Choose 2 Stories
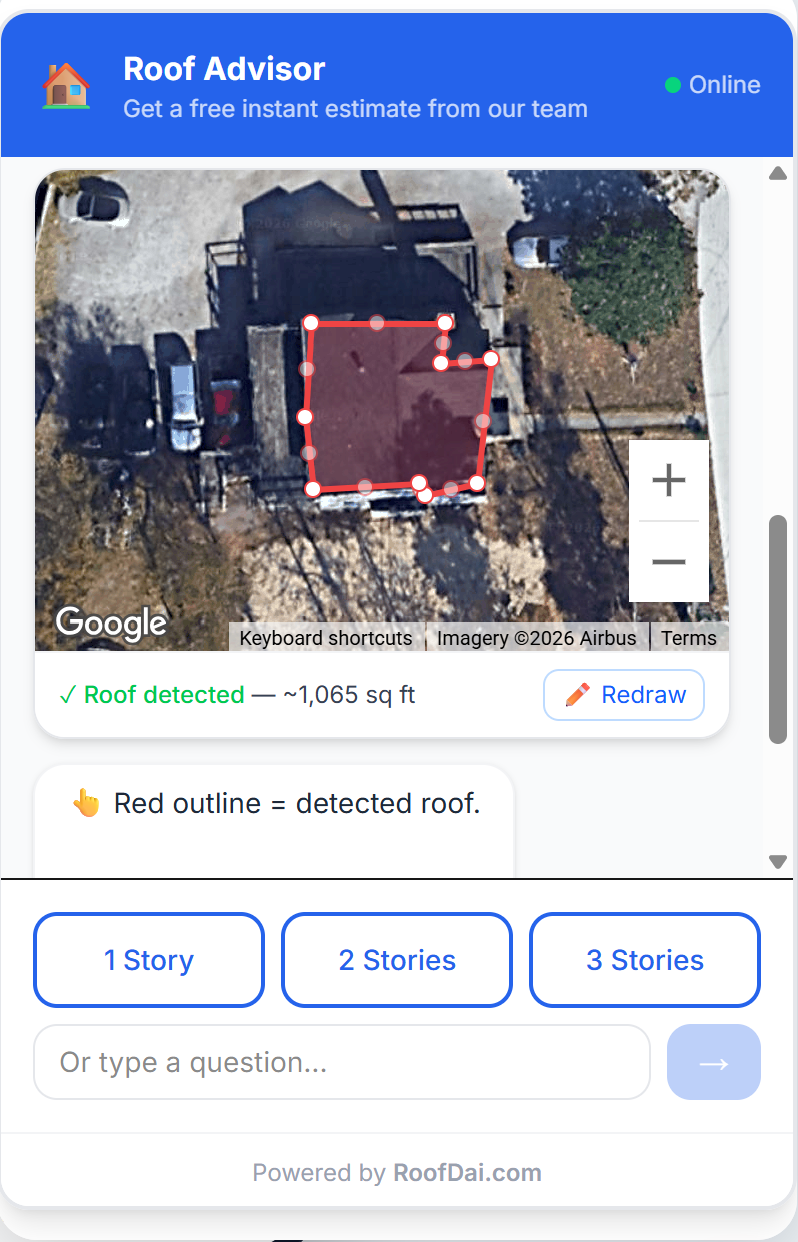798x1242 pixels. tap(397, 960)
